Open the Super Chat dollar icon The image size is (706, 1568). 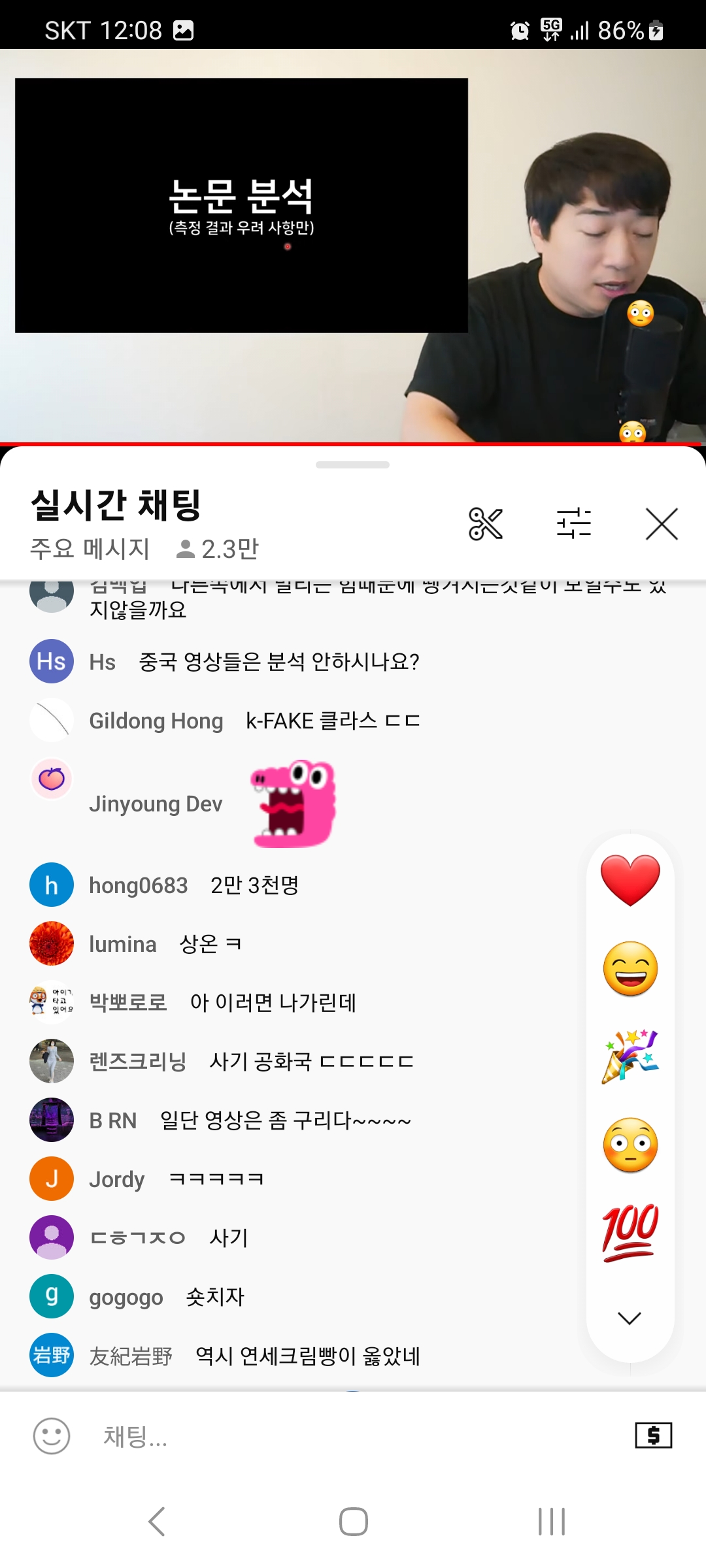[654, 1435]
